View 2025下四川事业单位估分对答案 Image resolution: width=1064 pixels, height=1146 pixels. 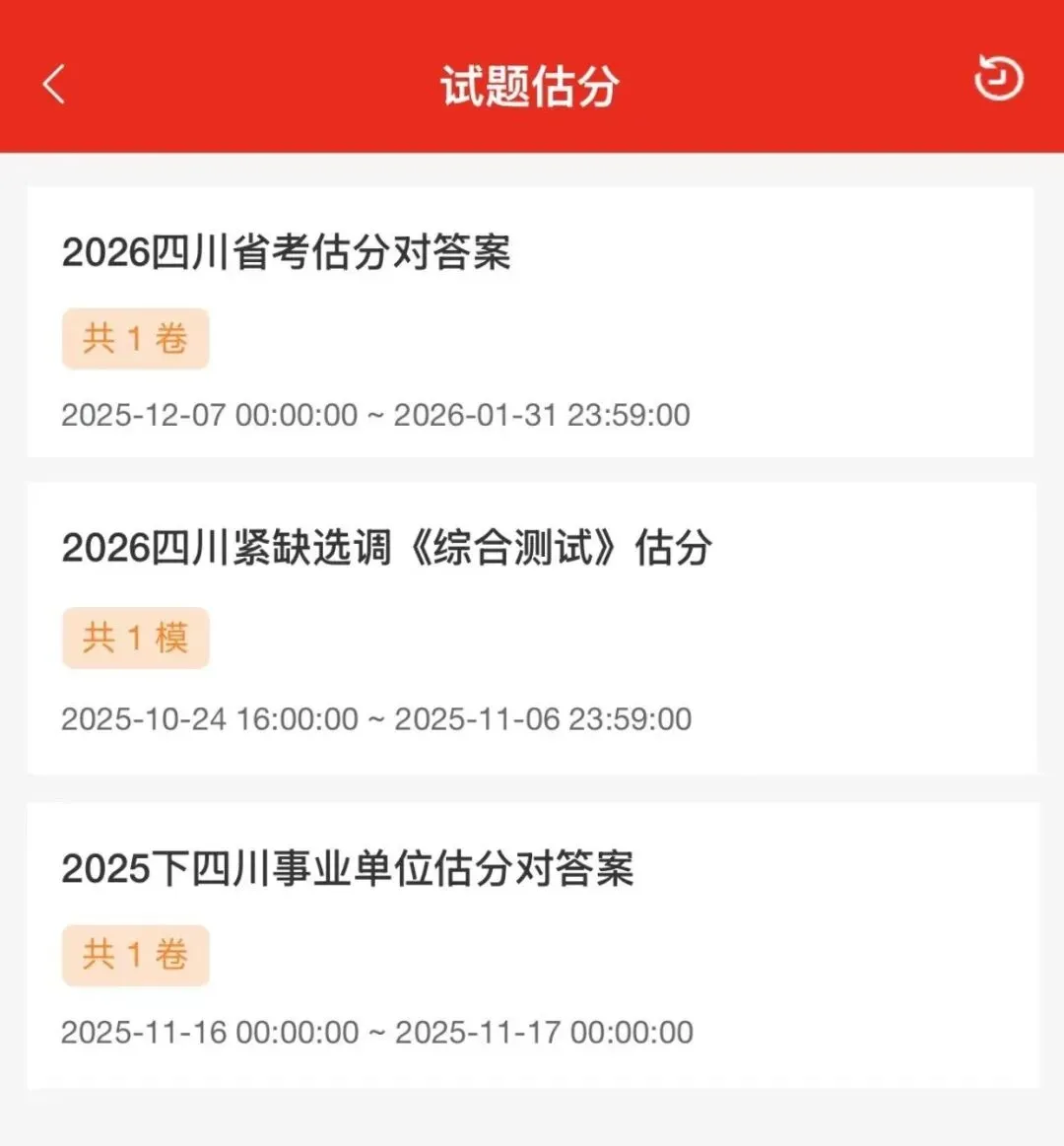[347, 869]
